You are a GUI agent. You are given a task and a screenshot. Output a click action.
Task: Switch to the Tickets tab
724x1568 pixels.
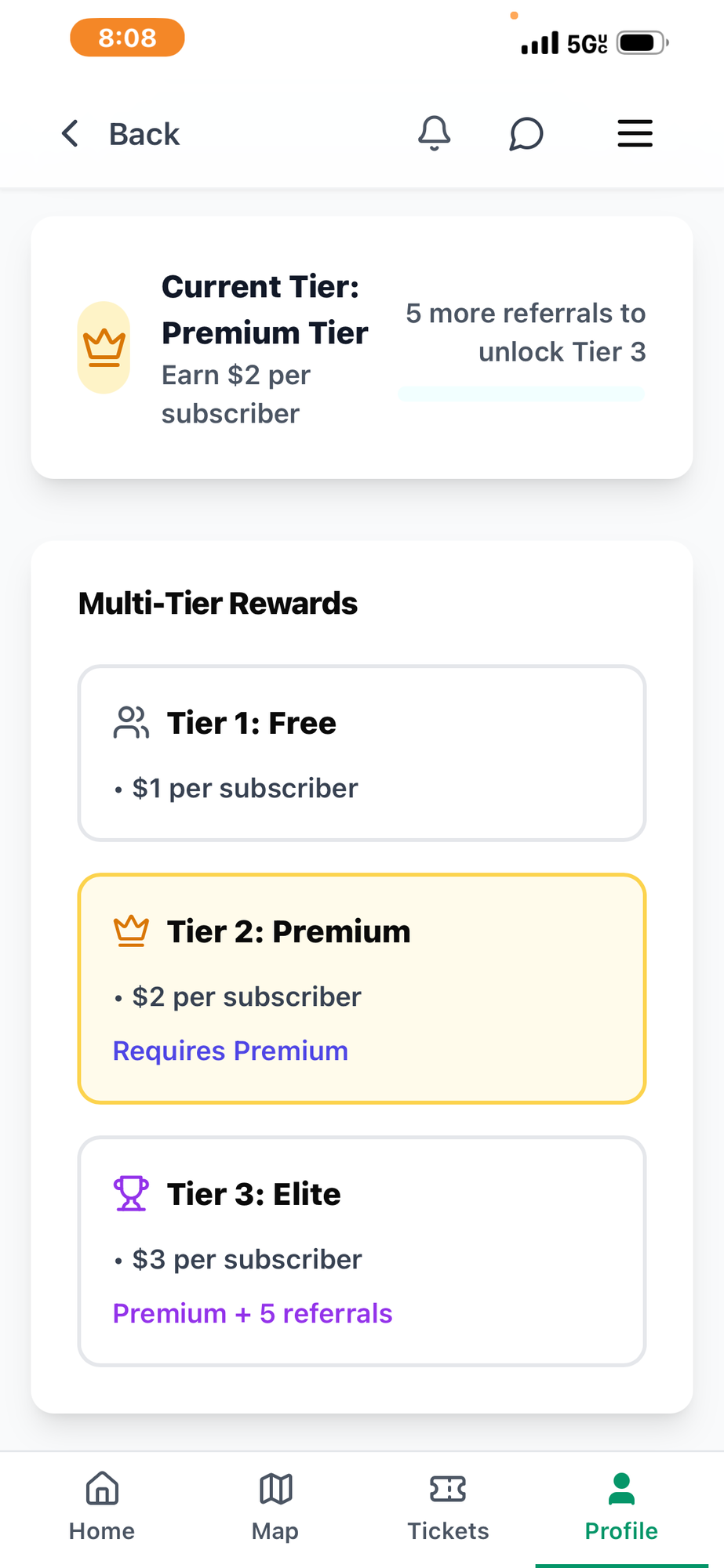click(448, 1507)
